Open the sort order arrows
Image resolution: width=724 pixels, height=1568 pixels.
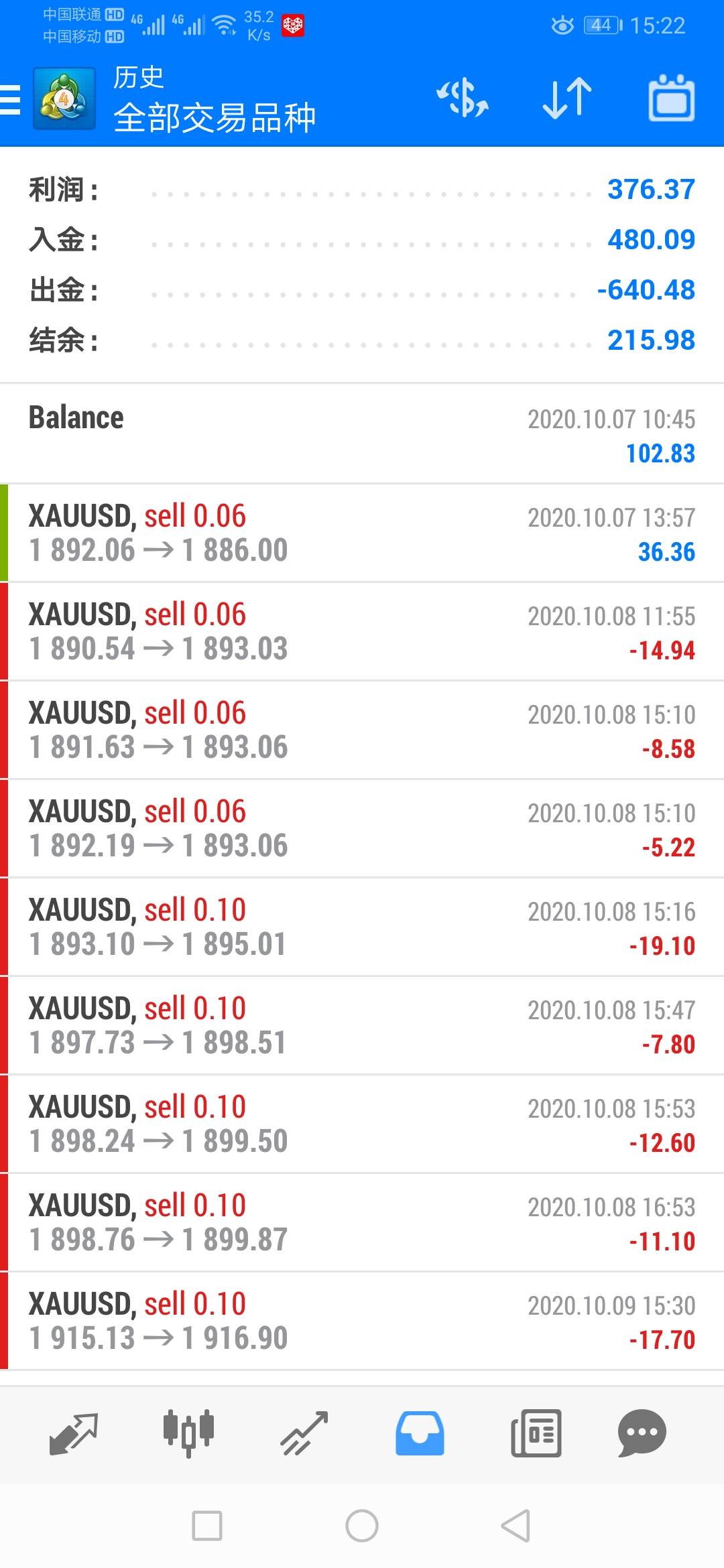567,99
